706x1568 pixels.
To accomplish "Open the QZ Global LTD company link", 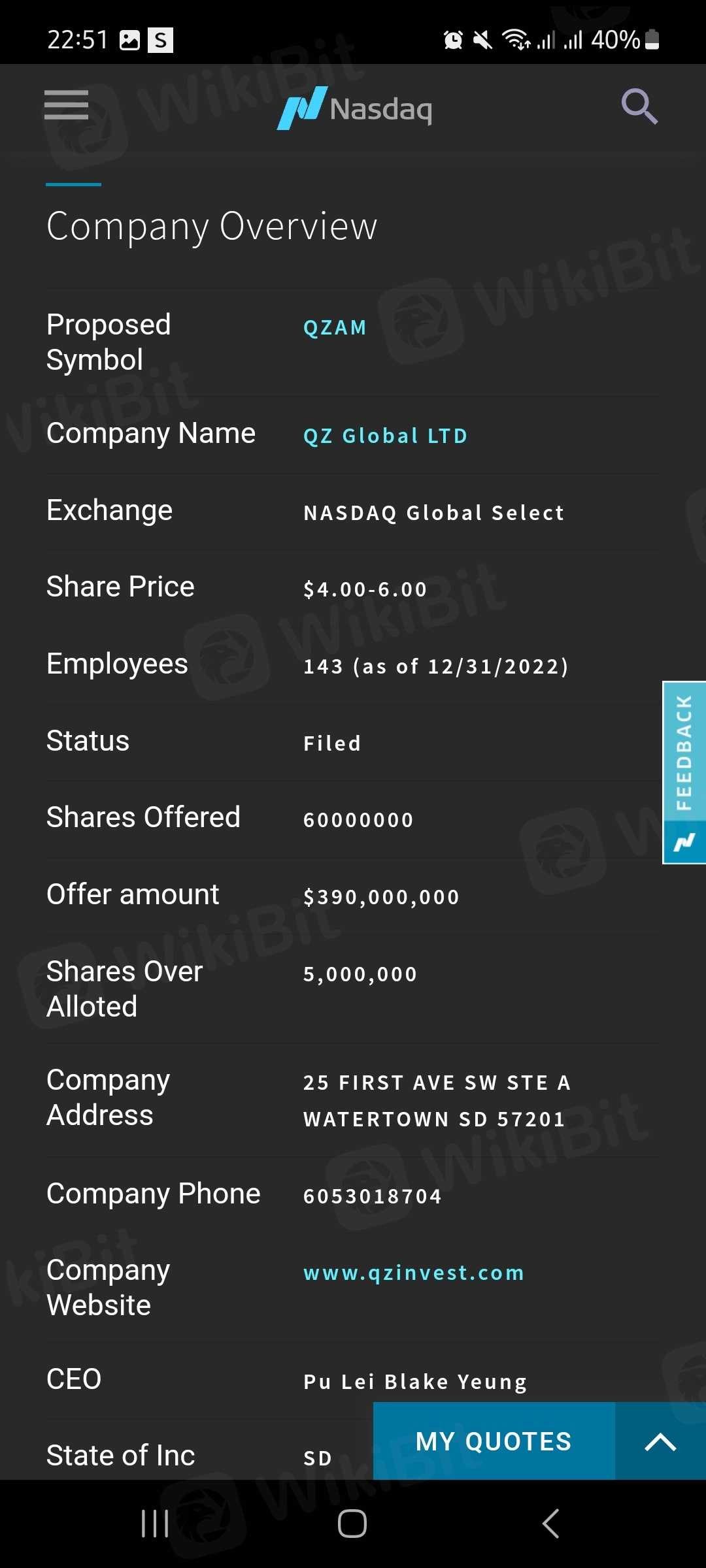I will (386, 436).
